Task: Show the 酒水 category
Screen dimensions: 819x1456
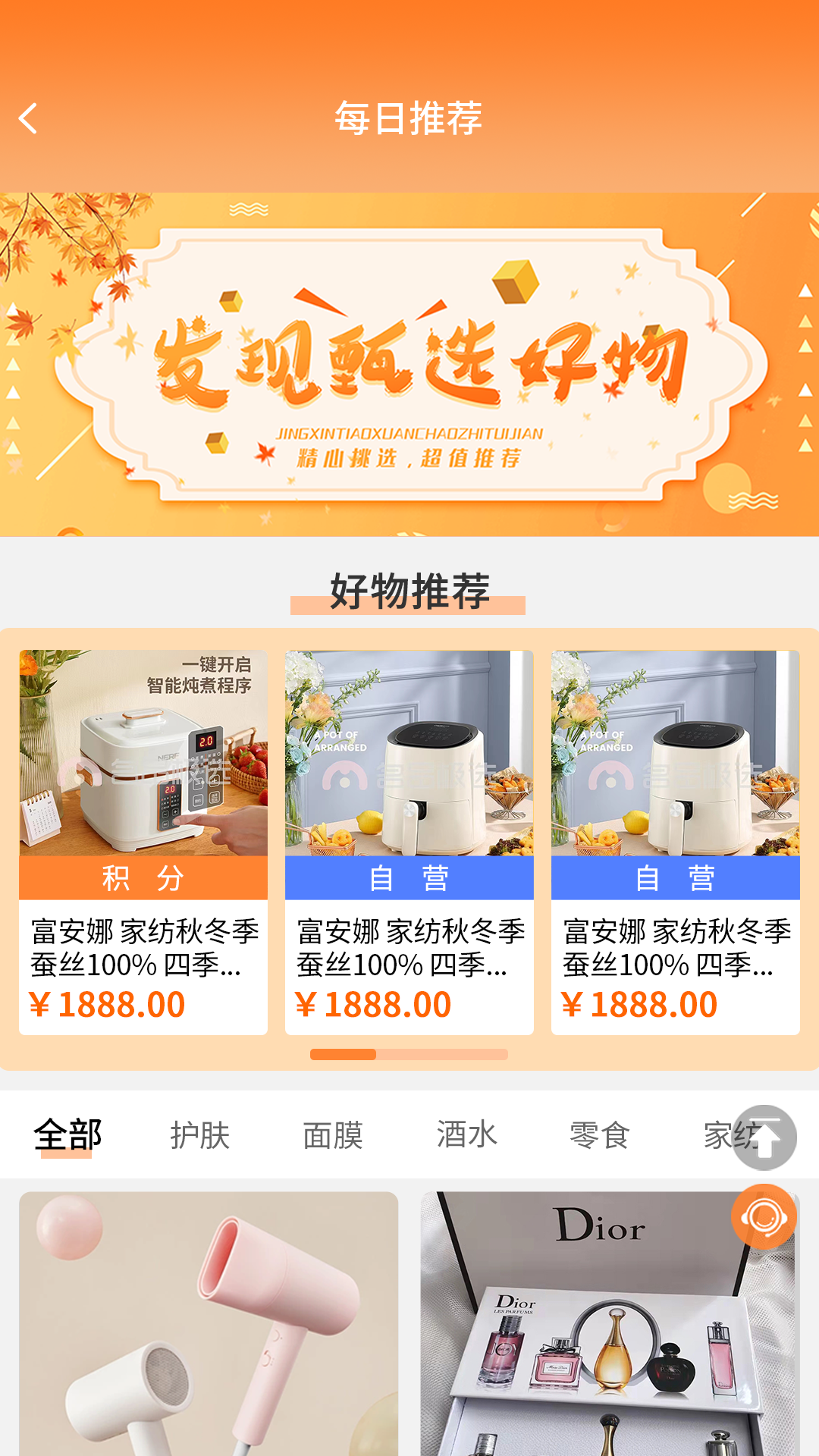Action: [466, 1135]
